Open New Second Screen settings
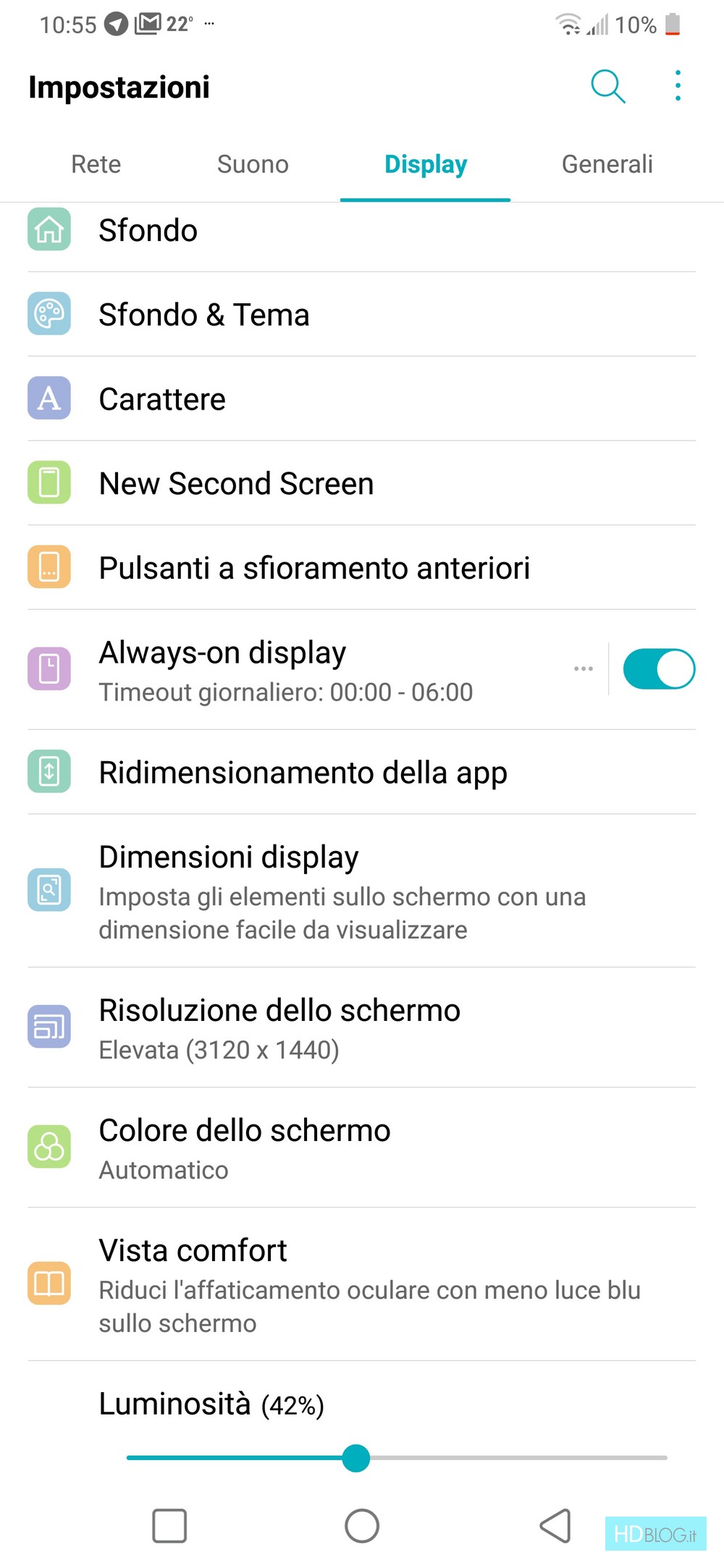Screen dimensions: 724x1568 pos(362,483)
